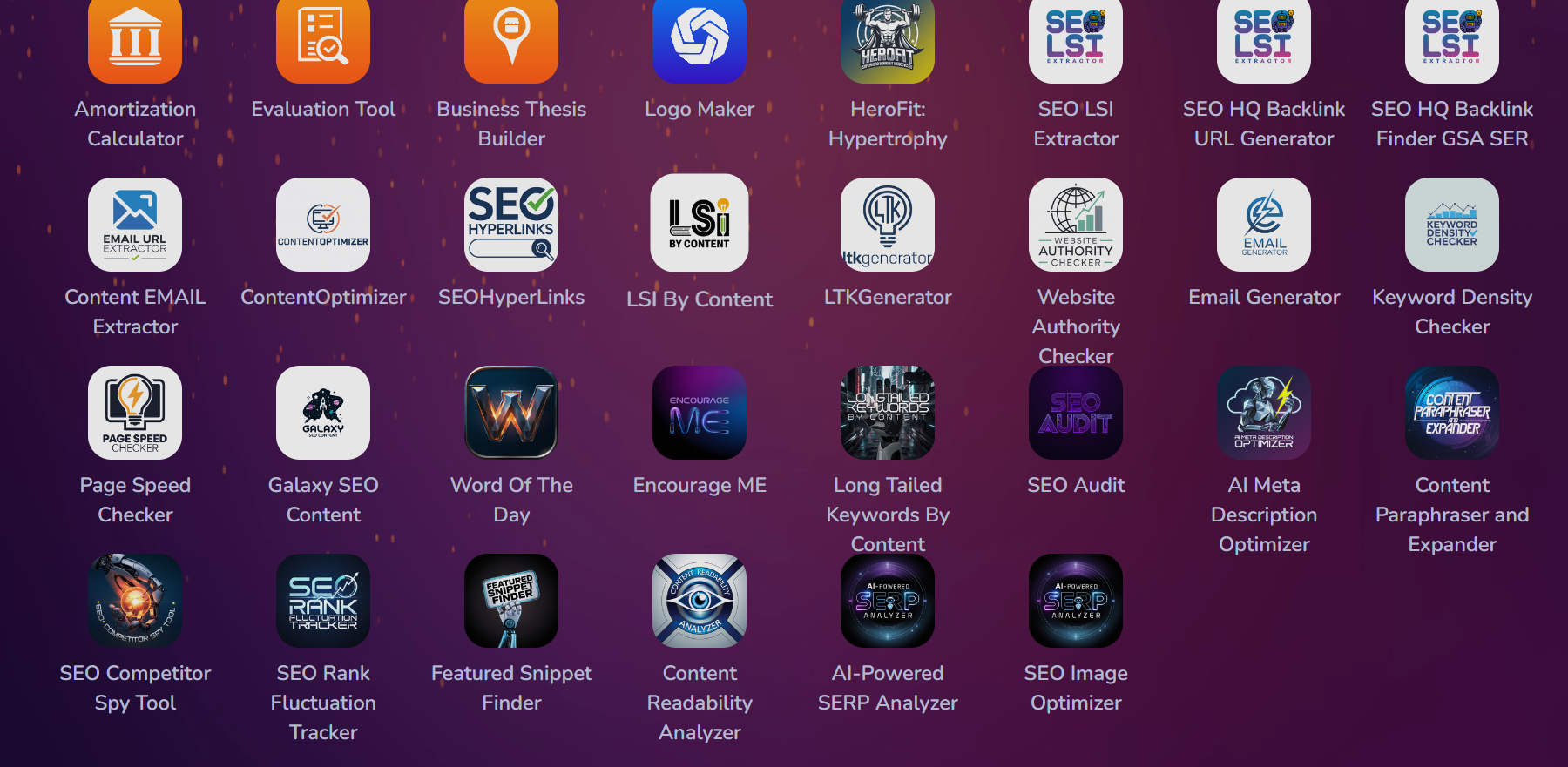Open Content EMAIL Extractor
This screenshot has height=767, width=1568.
point(135,225)
